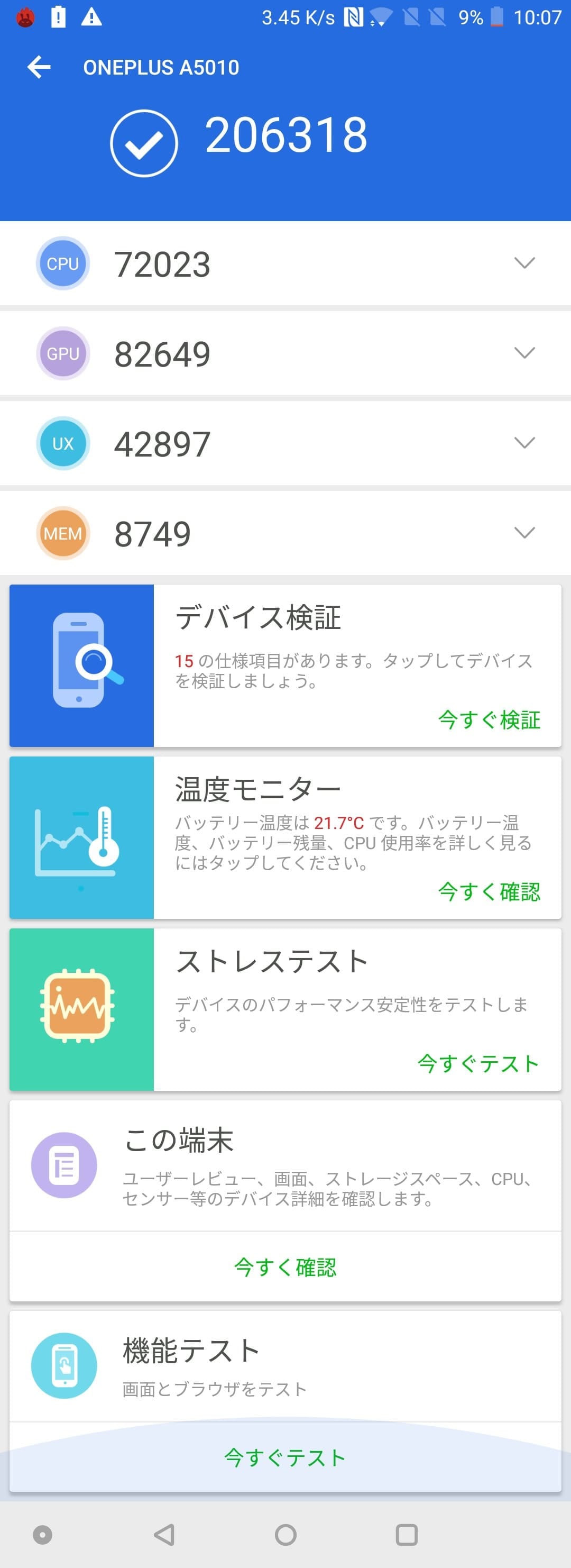
Task: Expand the MEM score row
Action: point(524,533)
